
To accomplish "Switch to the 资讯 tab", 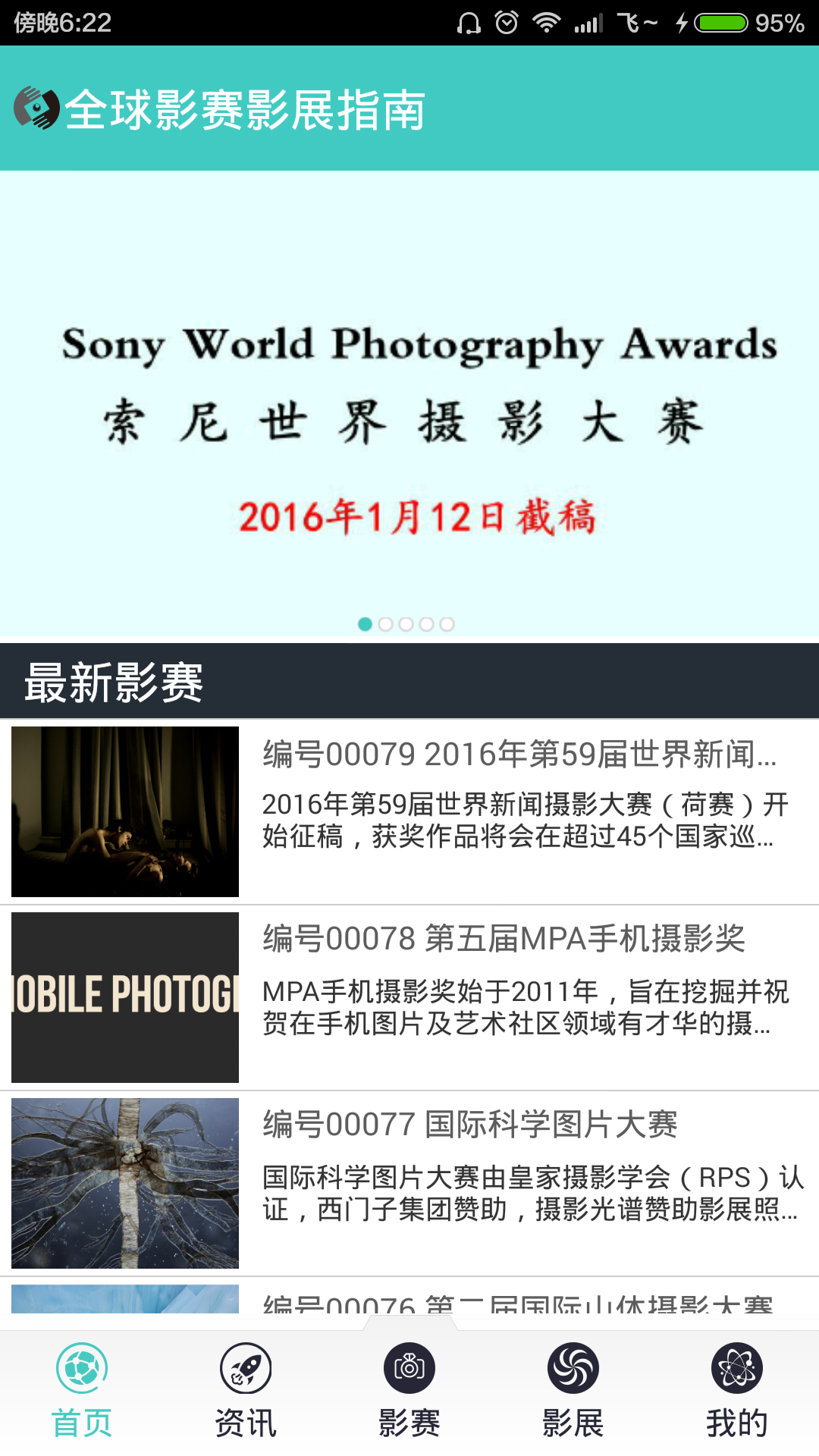I will pos(246,1392).
